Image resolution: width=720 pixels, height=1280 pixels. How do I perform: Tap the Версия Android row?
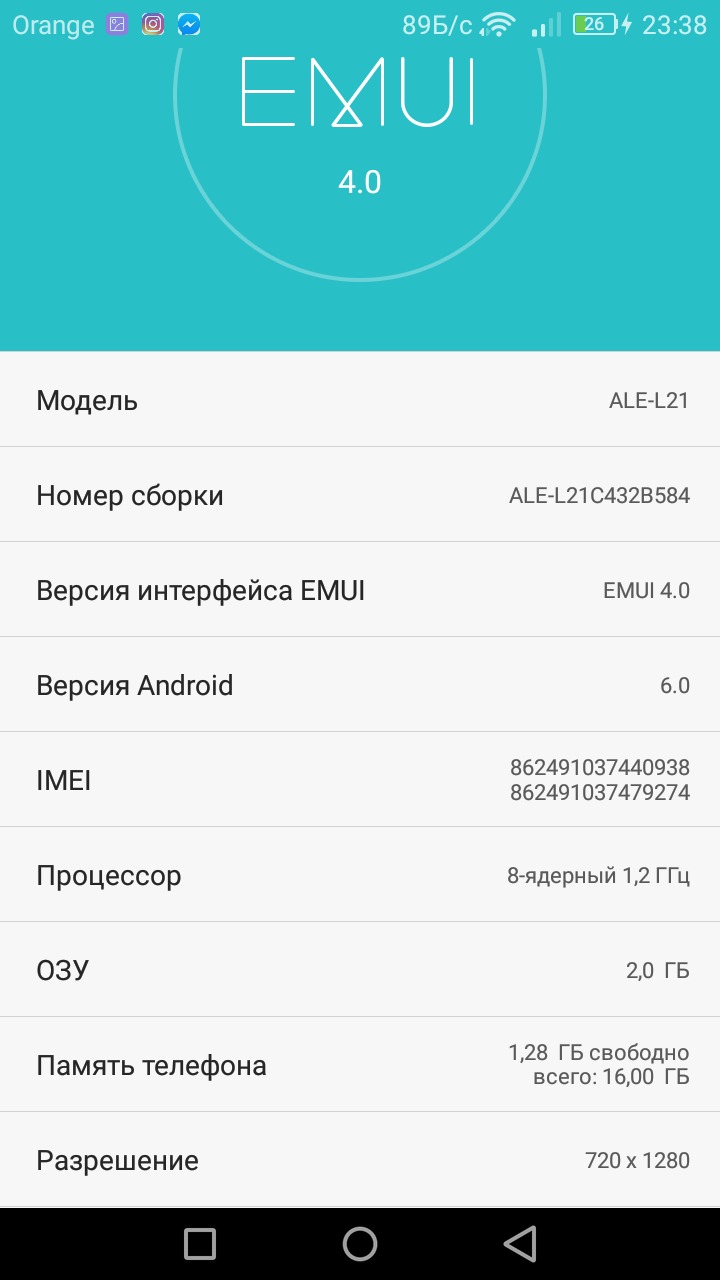[360, 685]
